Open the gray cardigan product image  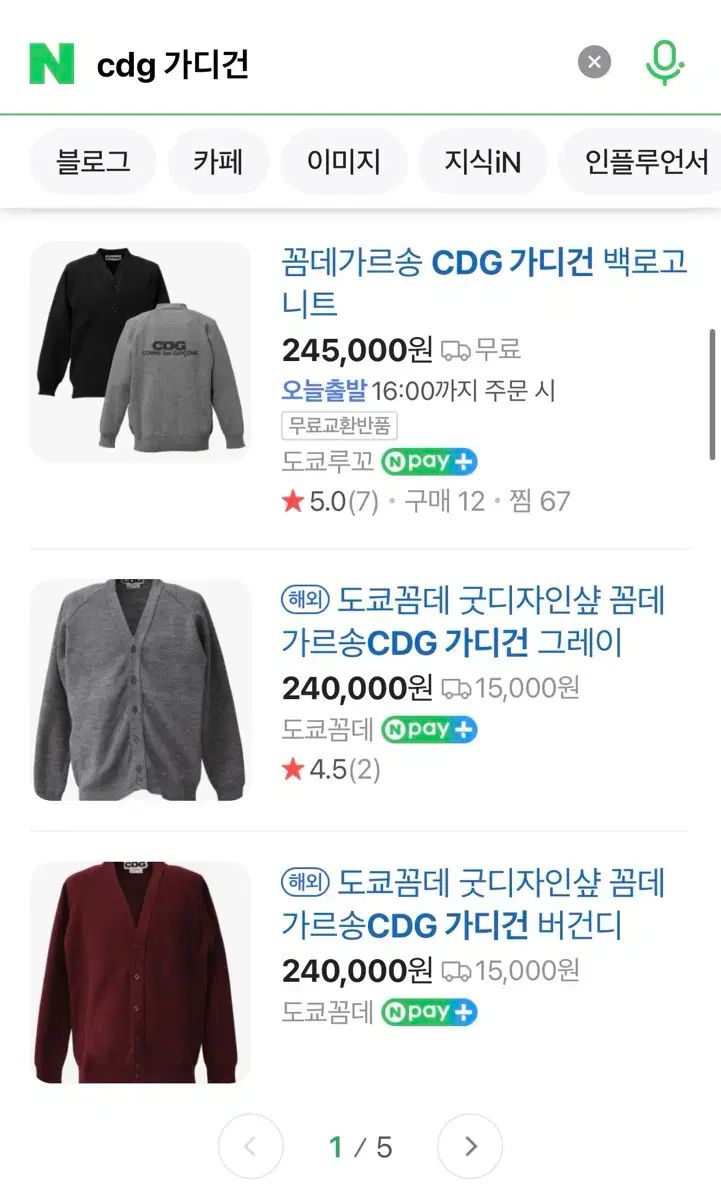[140, 690]
